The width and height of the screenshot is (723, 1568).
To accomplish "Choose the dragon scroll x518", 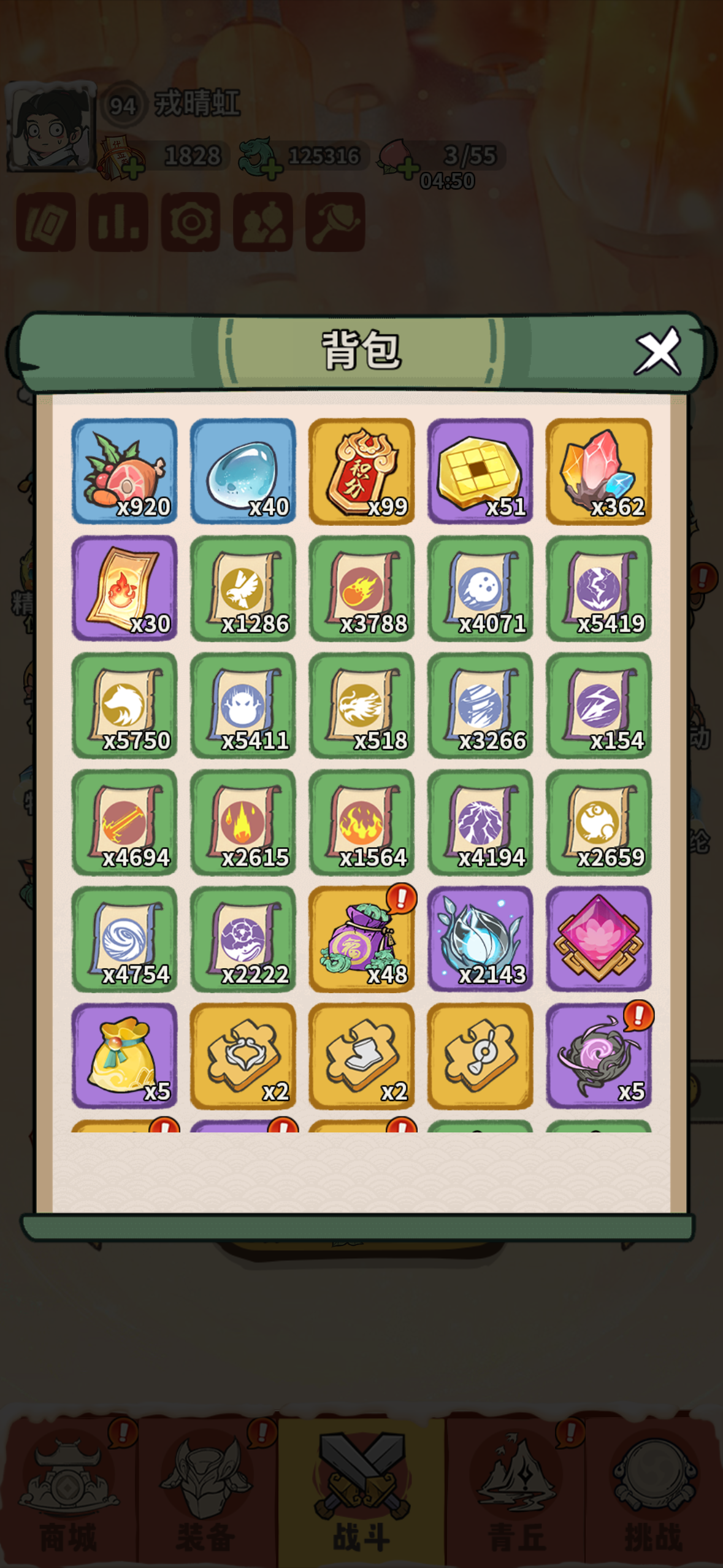I will pyautogui.click(x=361, y=705).
